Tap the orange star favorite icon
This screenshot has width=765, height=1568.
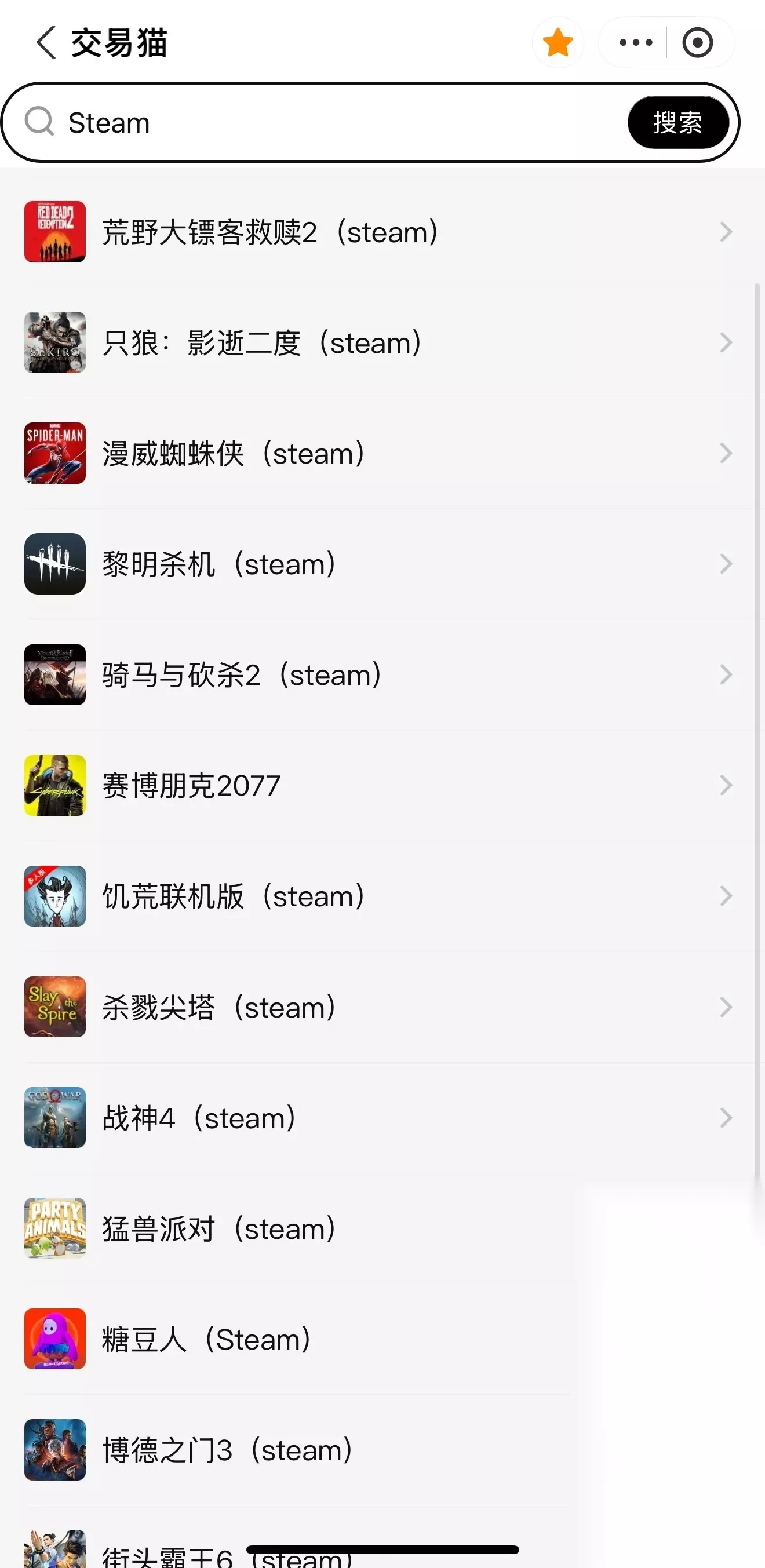[x=558, y=43]
